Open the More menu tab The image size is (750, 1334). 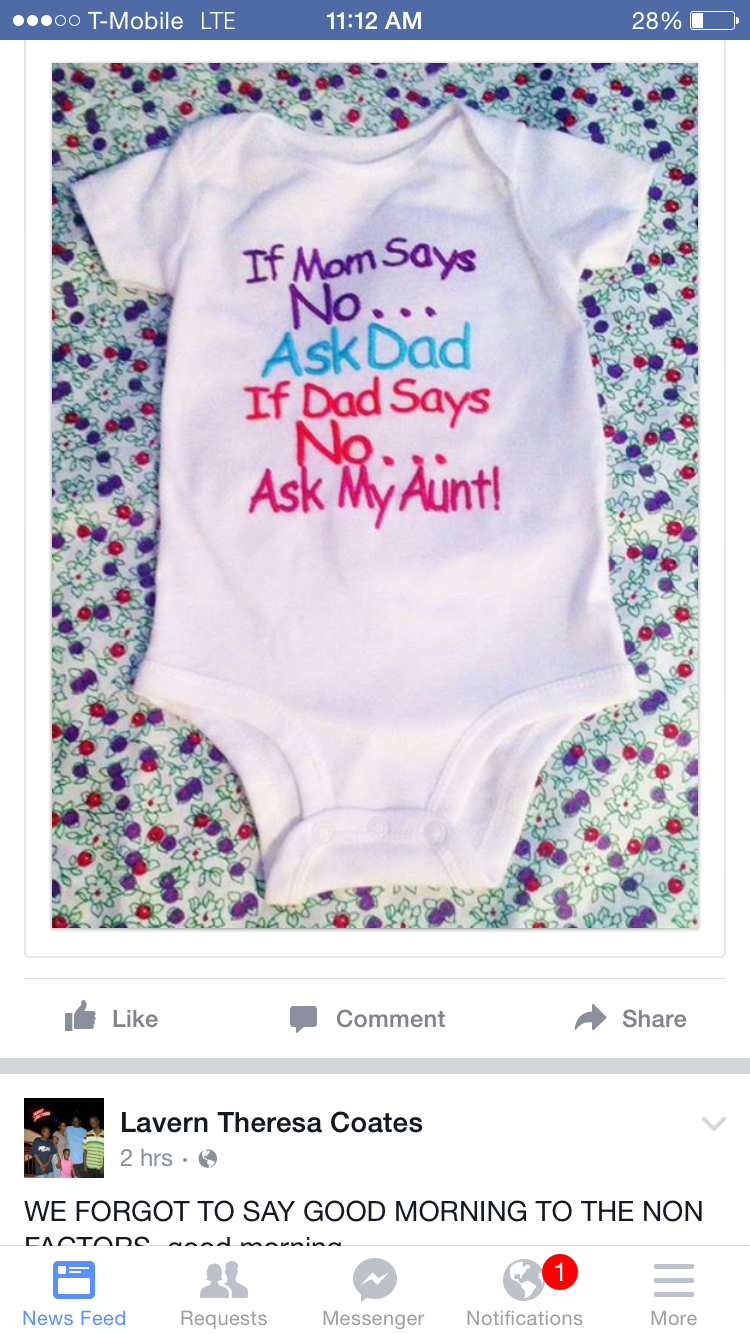click(674, 1294)
